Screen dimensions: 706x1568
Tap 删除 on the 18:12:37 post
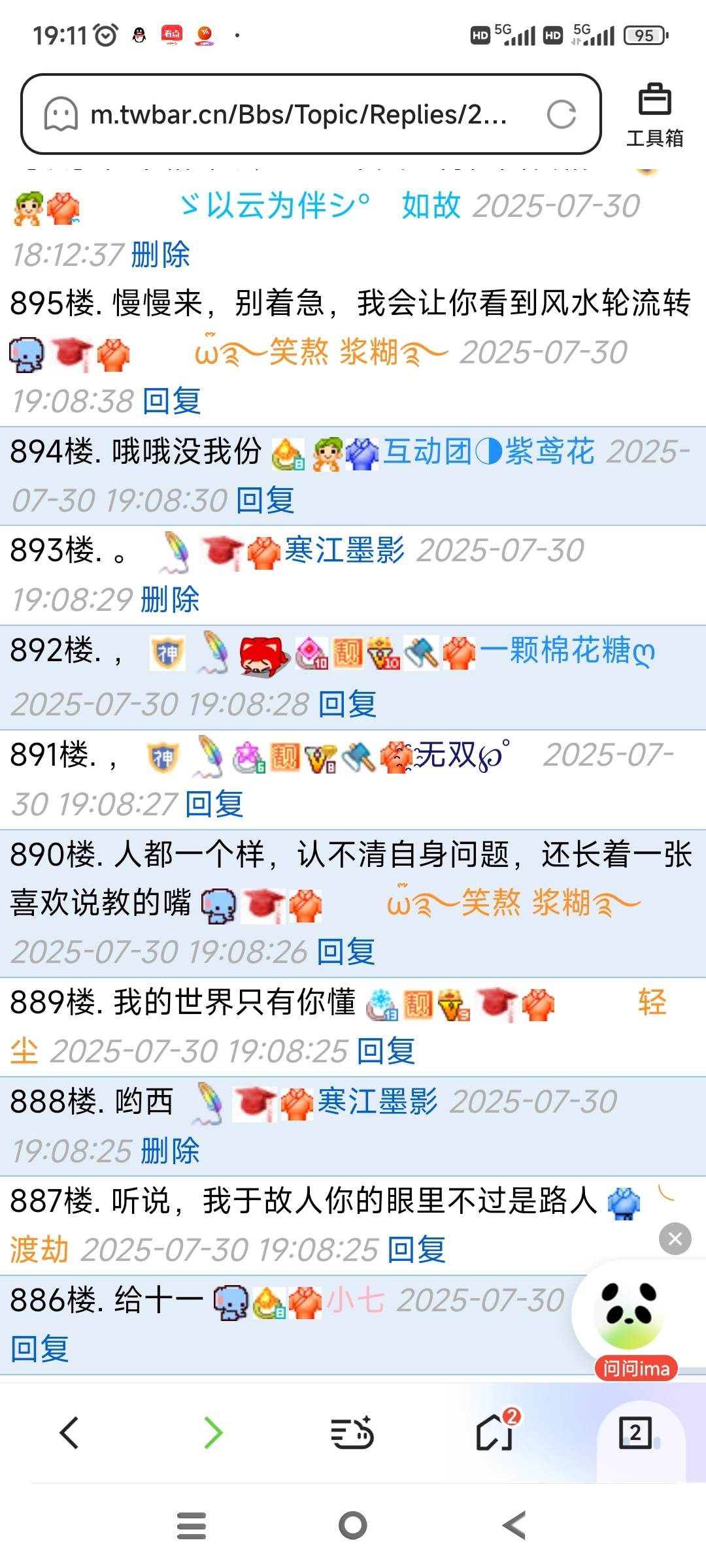(160, 255)
